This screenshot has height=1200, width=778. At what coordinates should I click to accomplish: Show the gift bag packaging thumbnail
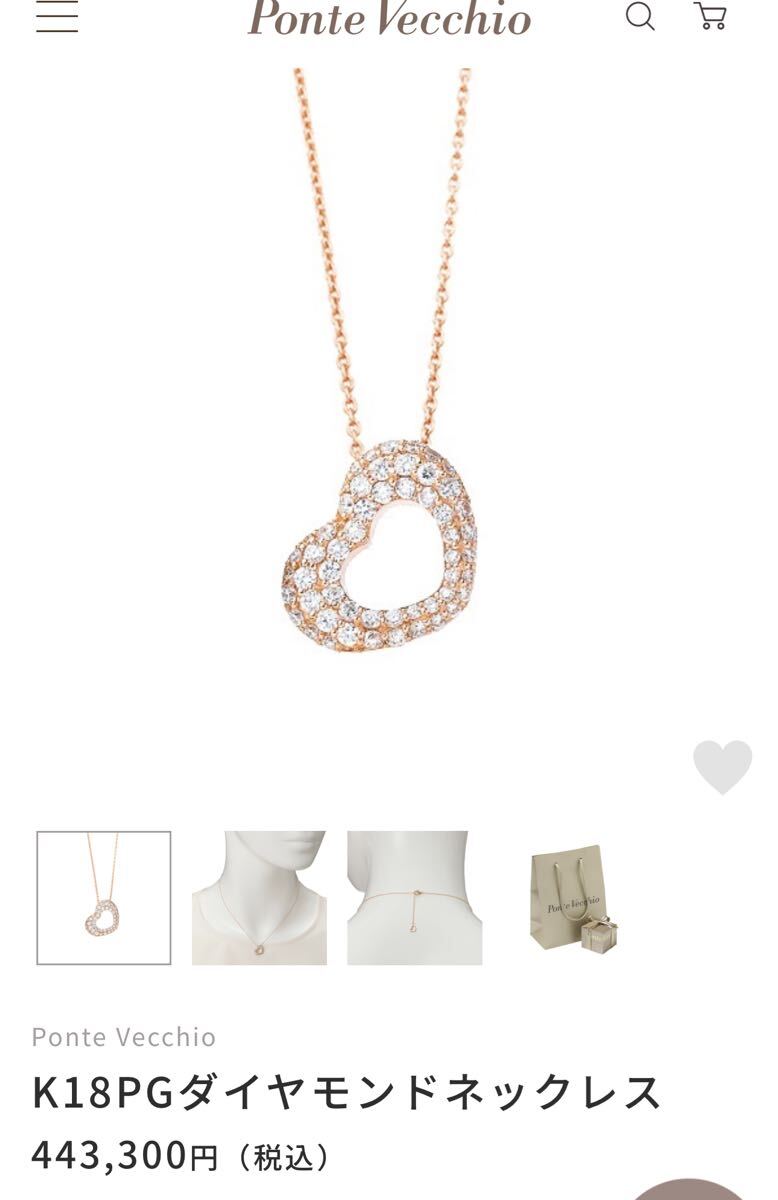coord(571,897)
